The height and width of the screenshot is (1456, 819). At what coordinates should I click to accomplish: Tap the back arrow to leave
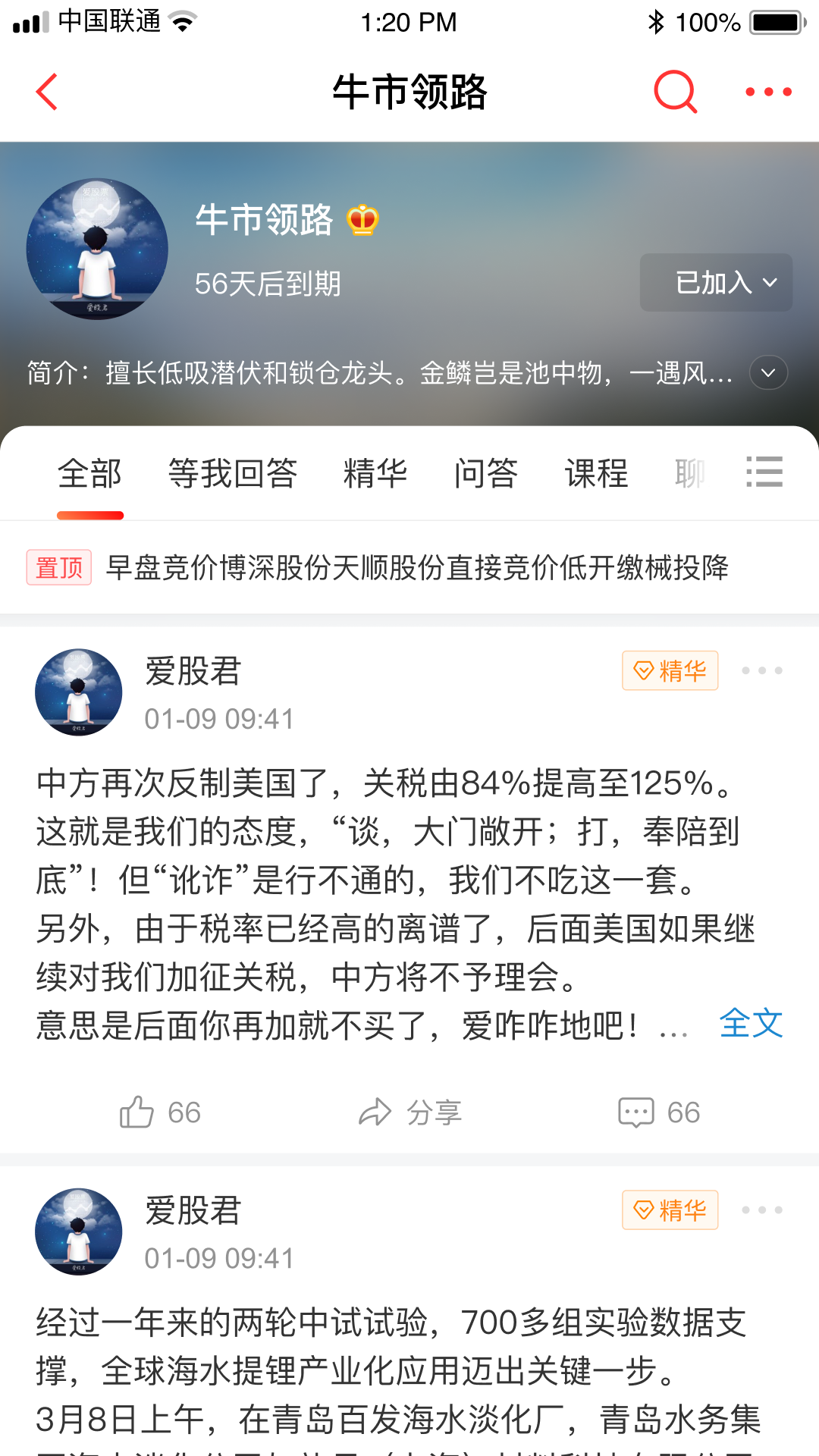[47, 90]
